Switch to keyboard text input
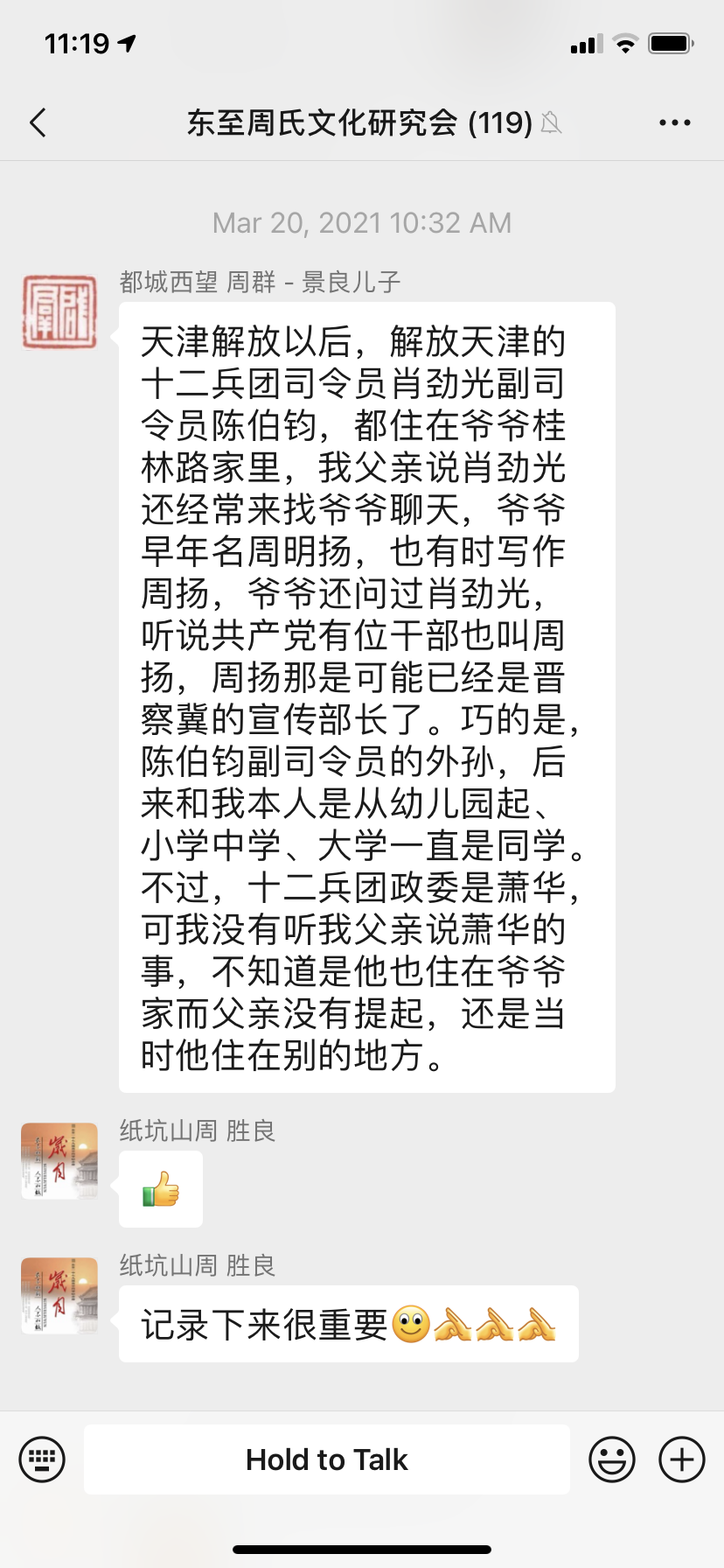The image size is (724, 1568). [x=42, y=1459]
